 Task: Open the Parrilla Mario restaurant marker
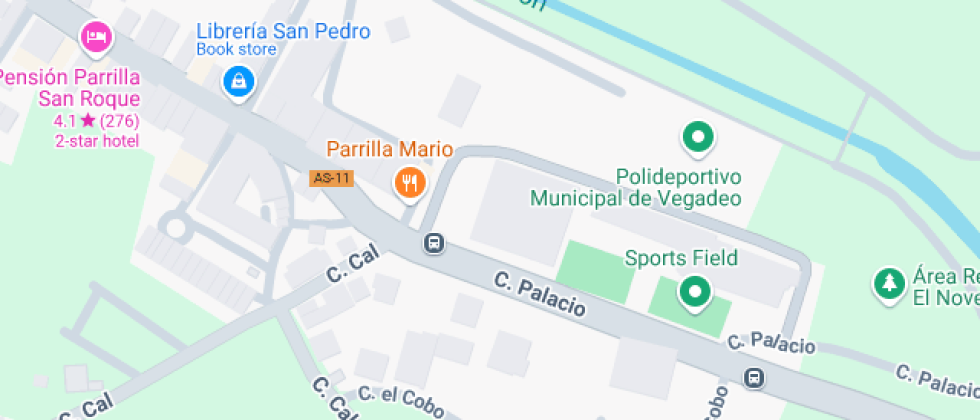(x=409, y=182)
